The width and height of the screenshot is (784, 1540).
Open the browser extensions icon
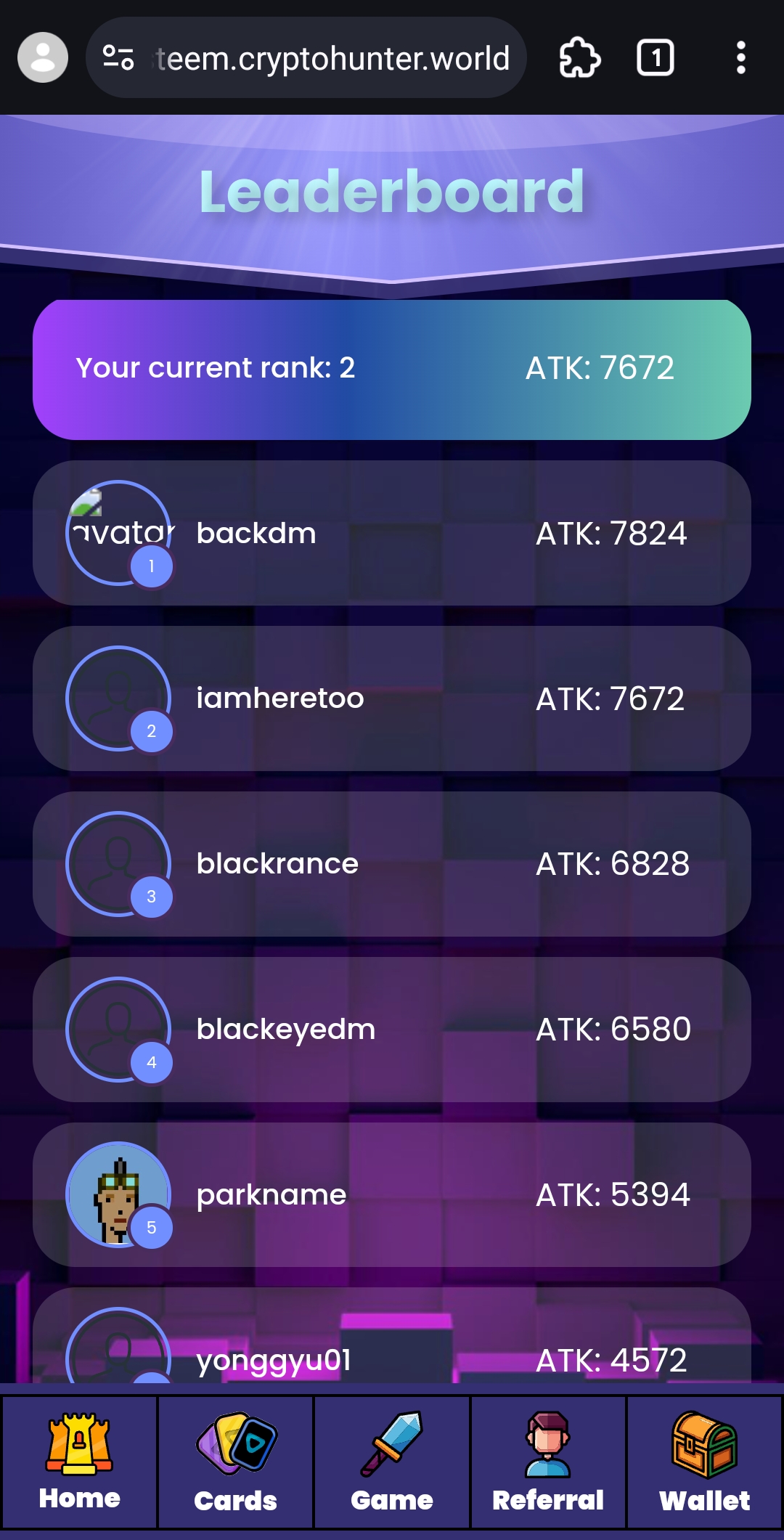pyautogui.click(x=579, y=58)
